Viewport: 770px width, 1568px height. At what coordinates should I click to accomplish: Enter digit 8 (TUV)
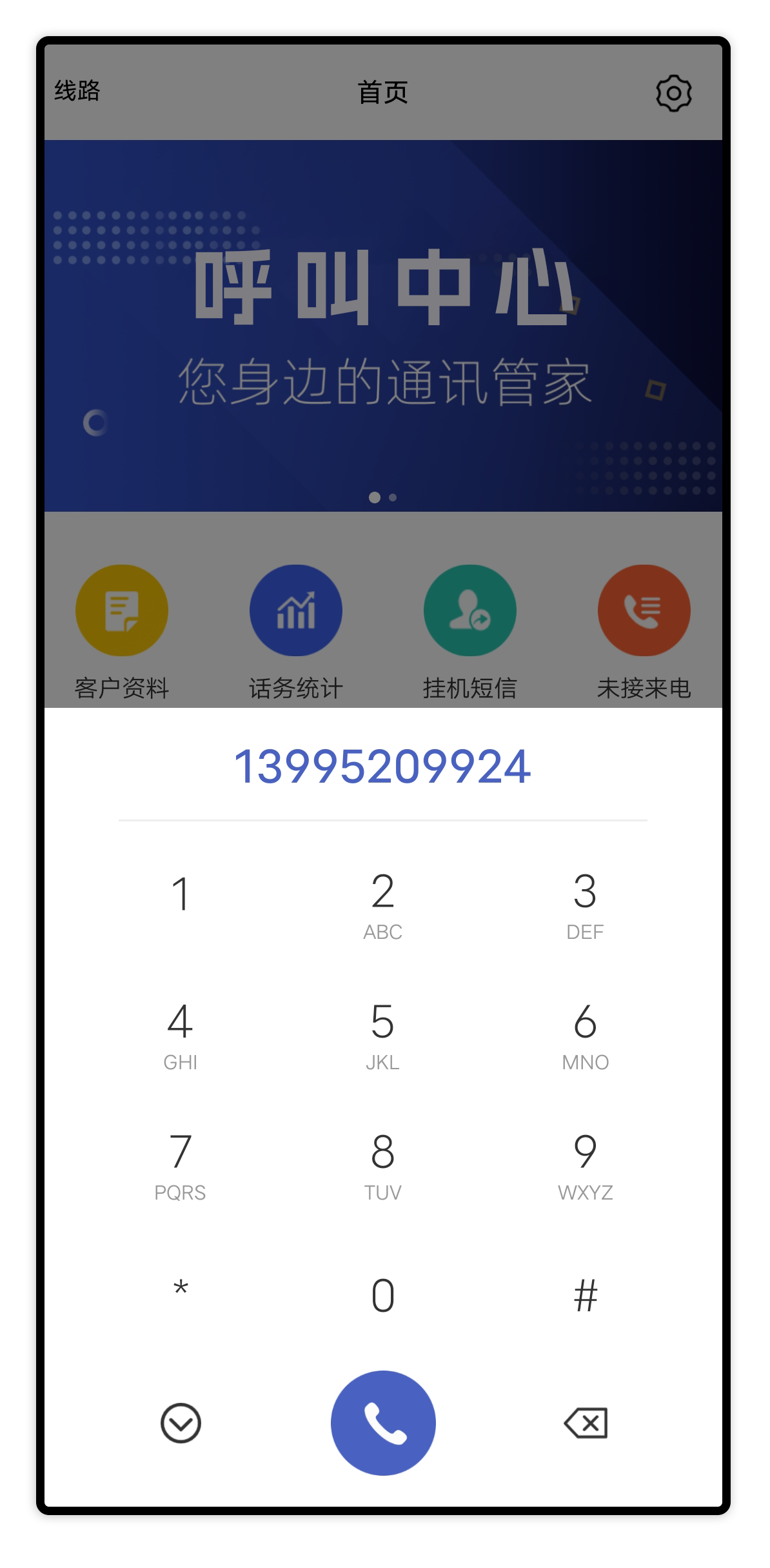383,1164
